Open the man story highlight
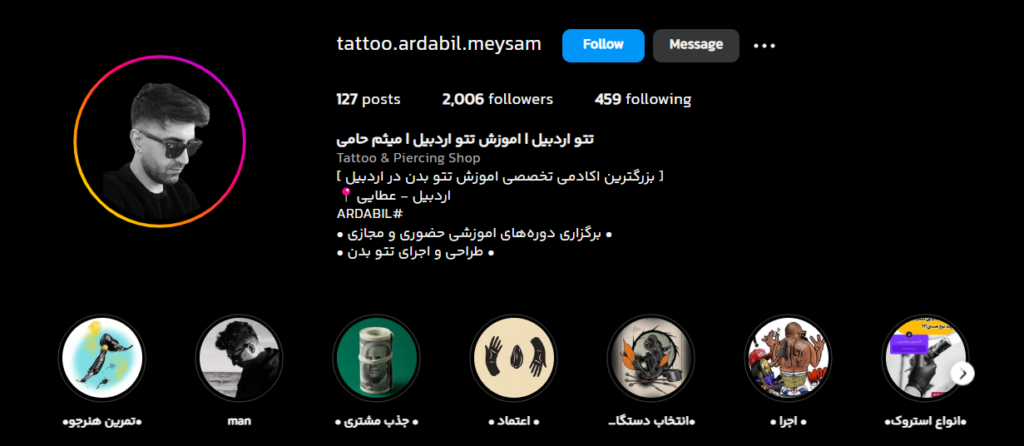This screenshot has width=1024, height=446. [x=238, y=358]
